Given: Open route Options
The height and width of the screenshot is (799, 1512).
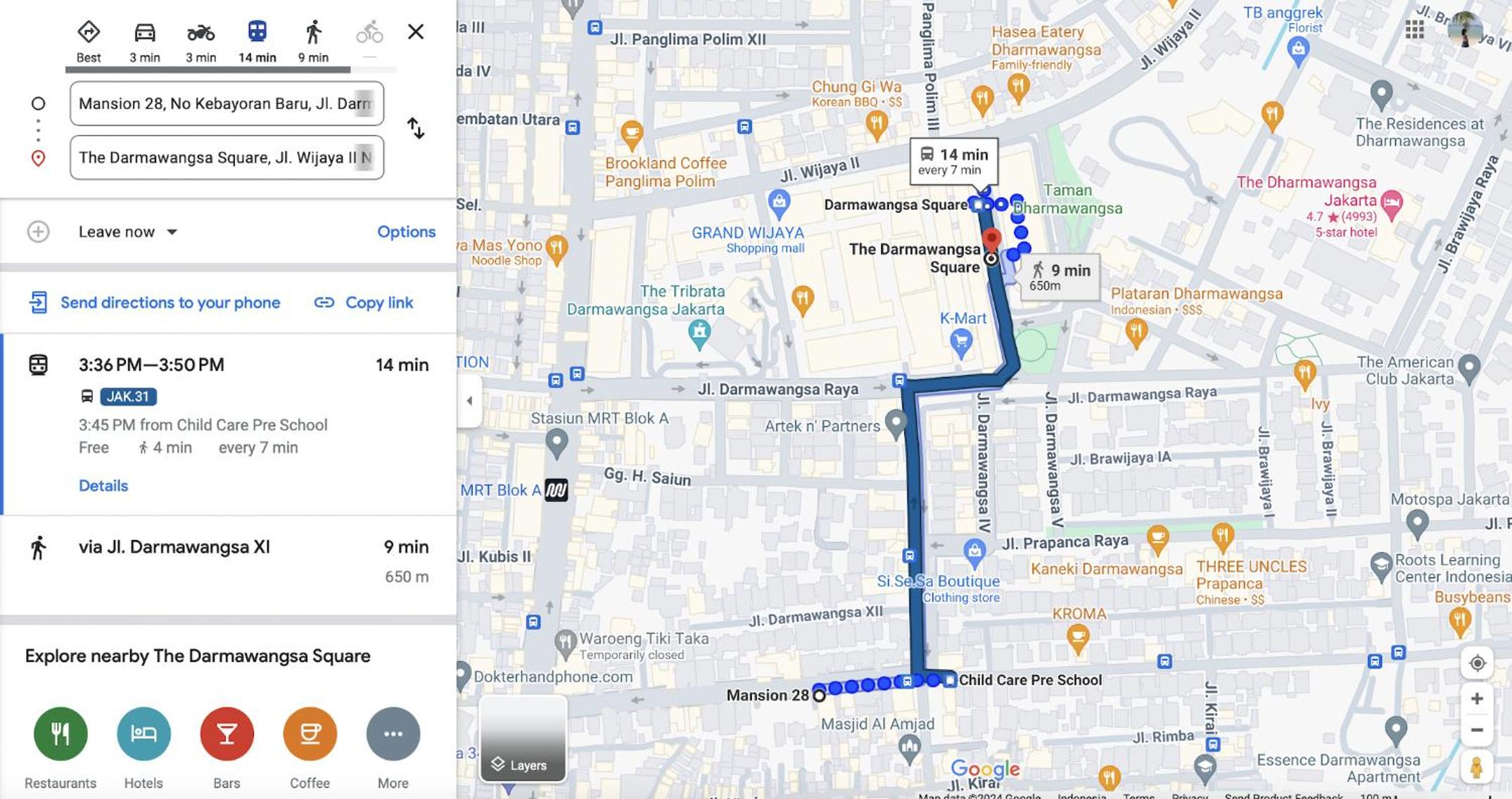Looking at the screenshot, I should (x=406, y=231).
